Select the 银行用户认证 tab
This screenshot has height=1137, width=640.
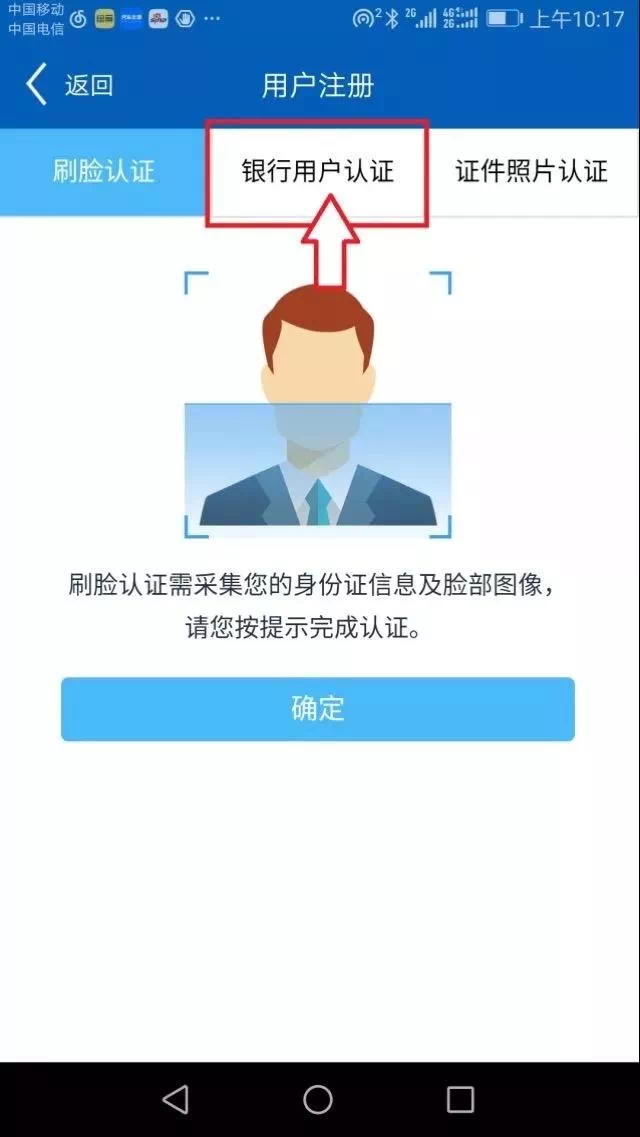[318, 171]
